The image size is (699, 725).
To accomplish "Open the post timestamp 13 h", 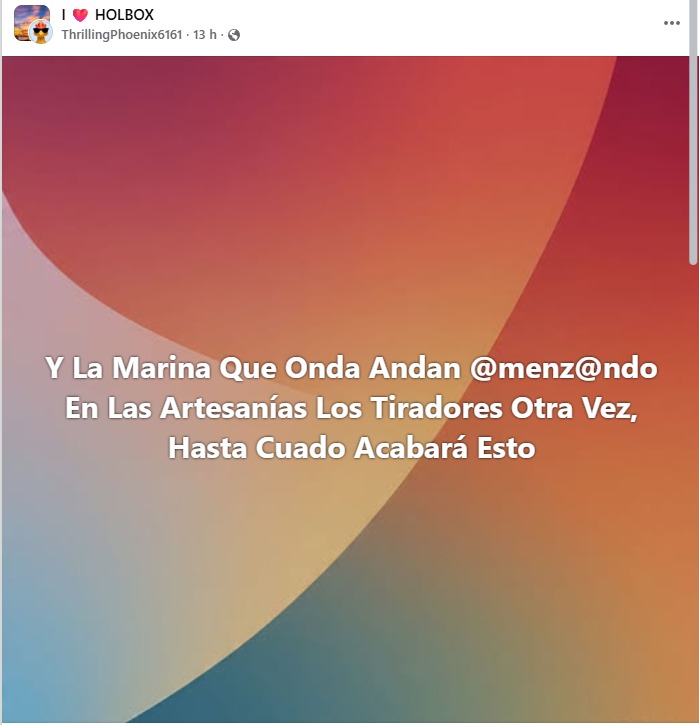I will tap(205, 35).
